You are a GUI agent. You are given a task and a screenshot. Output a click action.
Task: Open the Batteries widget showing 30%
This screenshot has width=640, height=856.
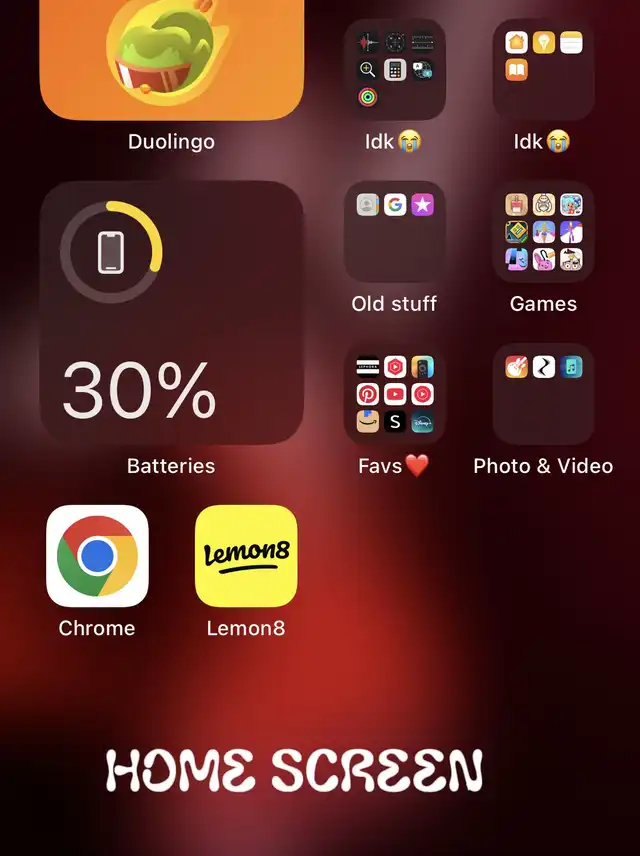tap(171, 312)
